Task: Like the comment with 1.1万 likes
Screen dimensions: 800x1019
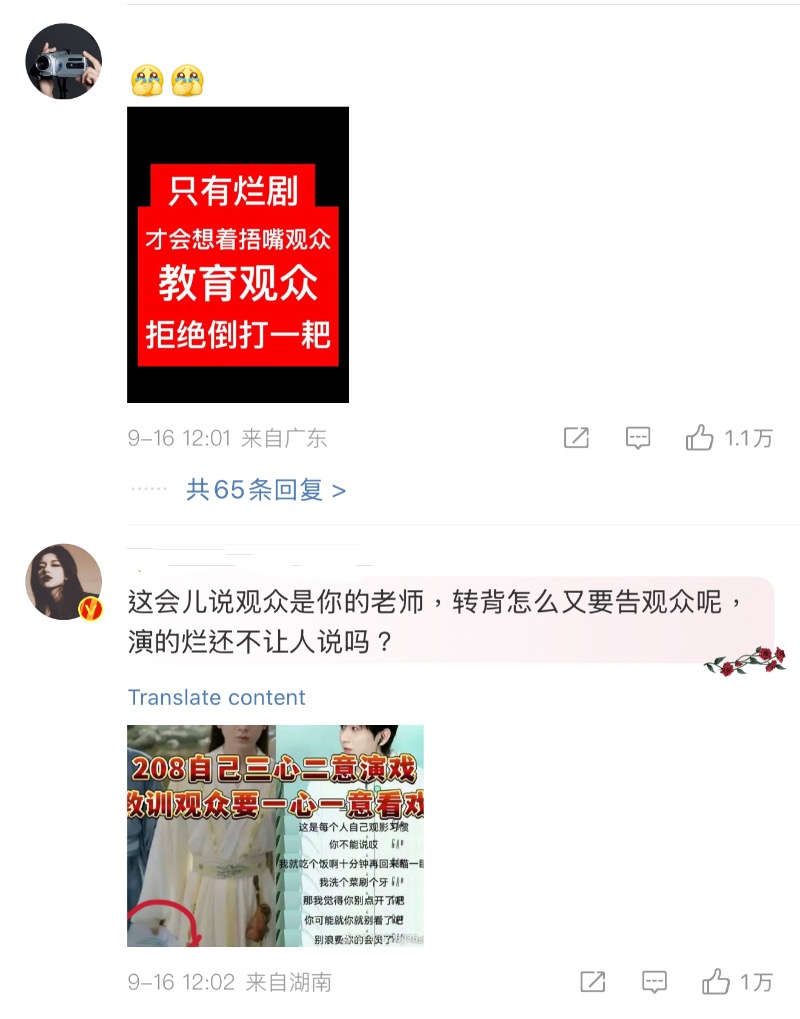Action: point(700,438)
